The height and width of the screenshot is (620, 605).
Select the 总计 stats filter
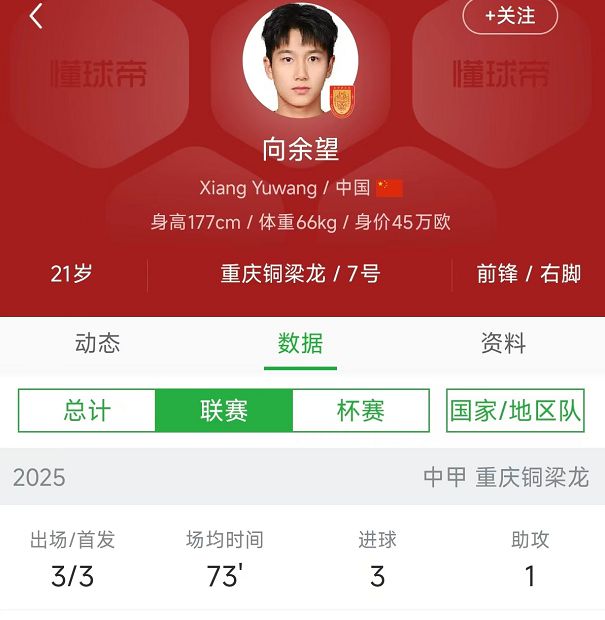[87, 411]
